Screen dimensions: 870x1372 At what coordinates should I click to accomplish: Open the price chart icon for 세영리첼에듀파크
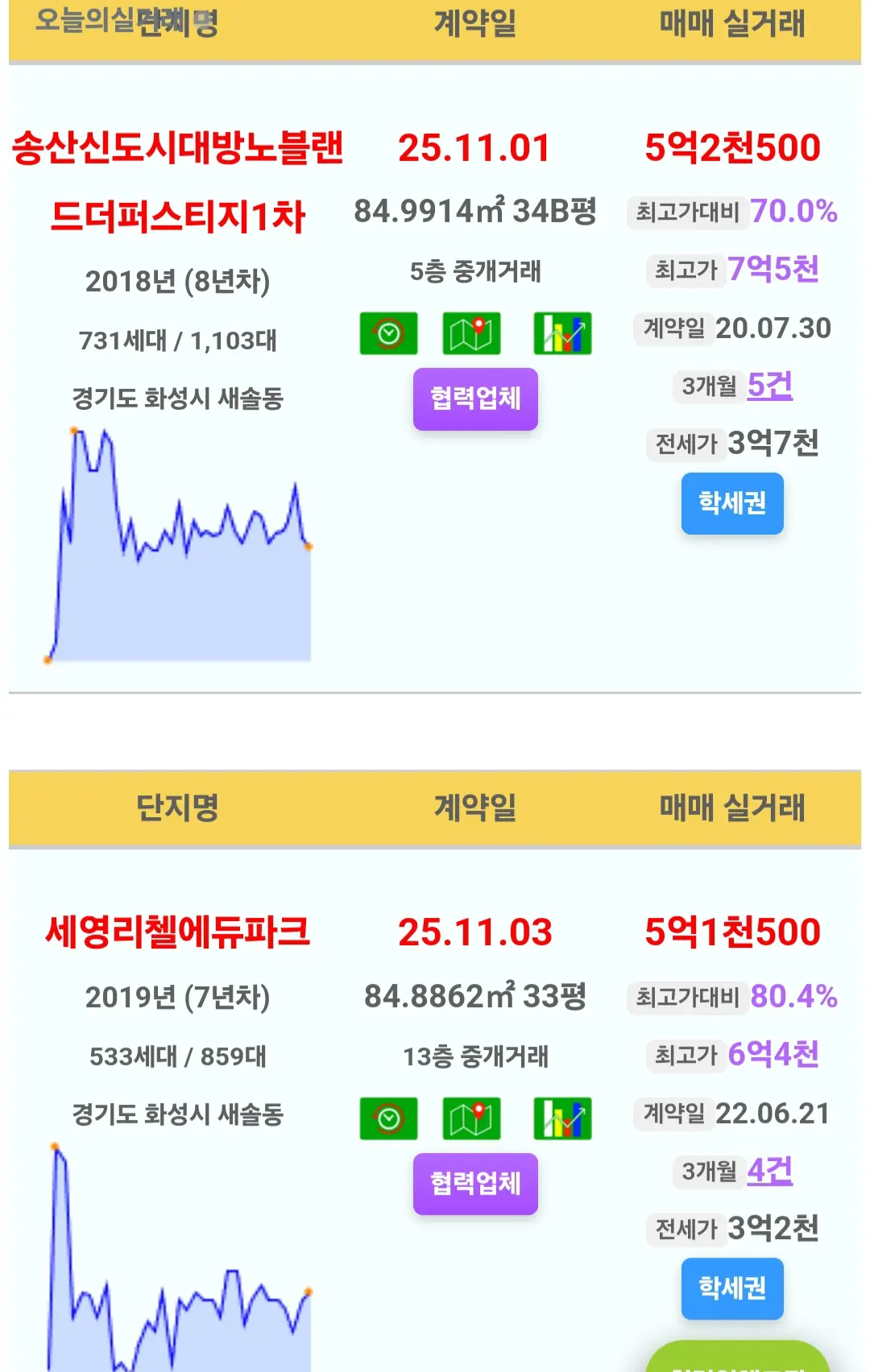562,1118
